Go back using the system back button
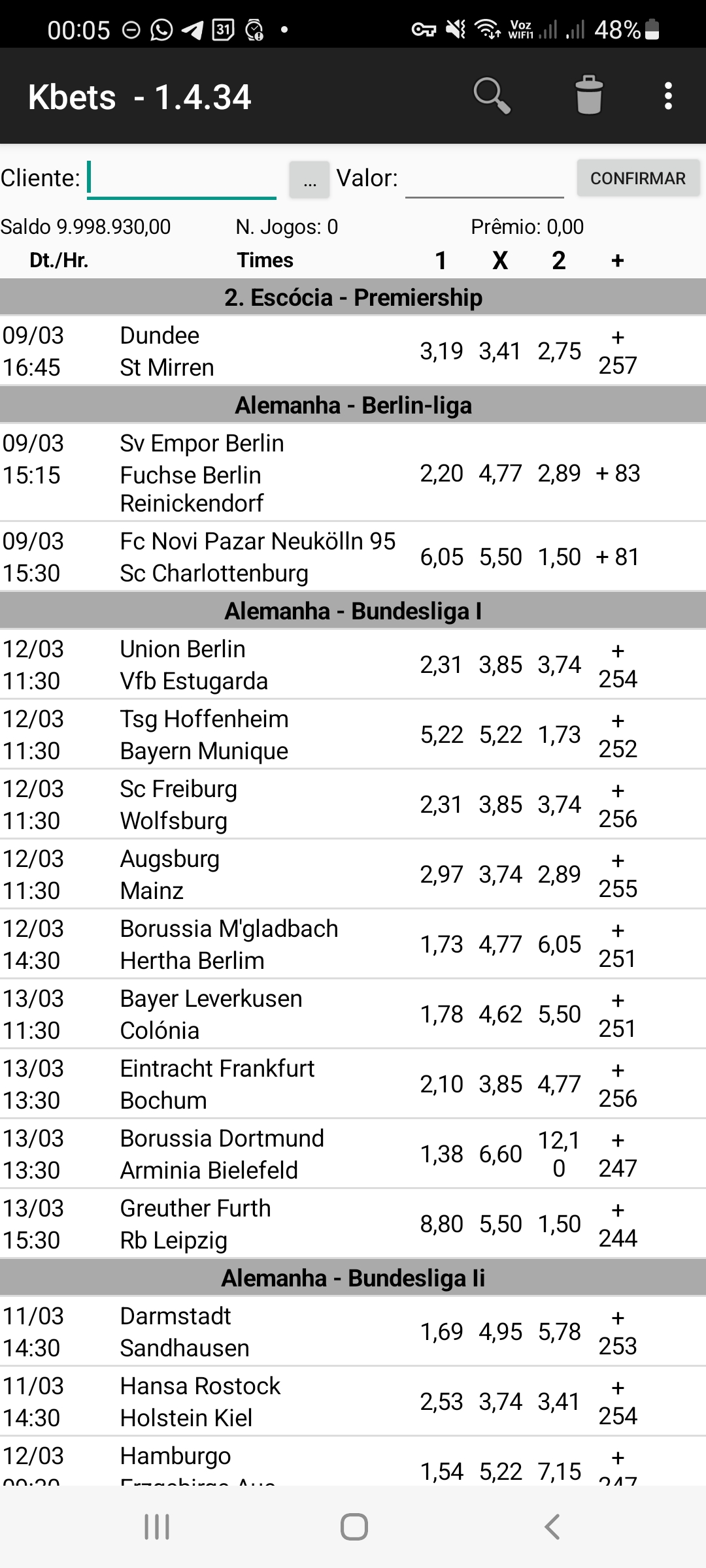Viewport: 706px width, 1568px height. 552,1527
